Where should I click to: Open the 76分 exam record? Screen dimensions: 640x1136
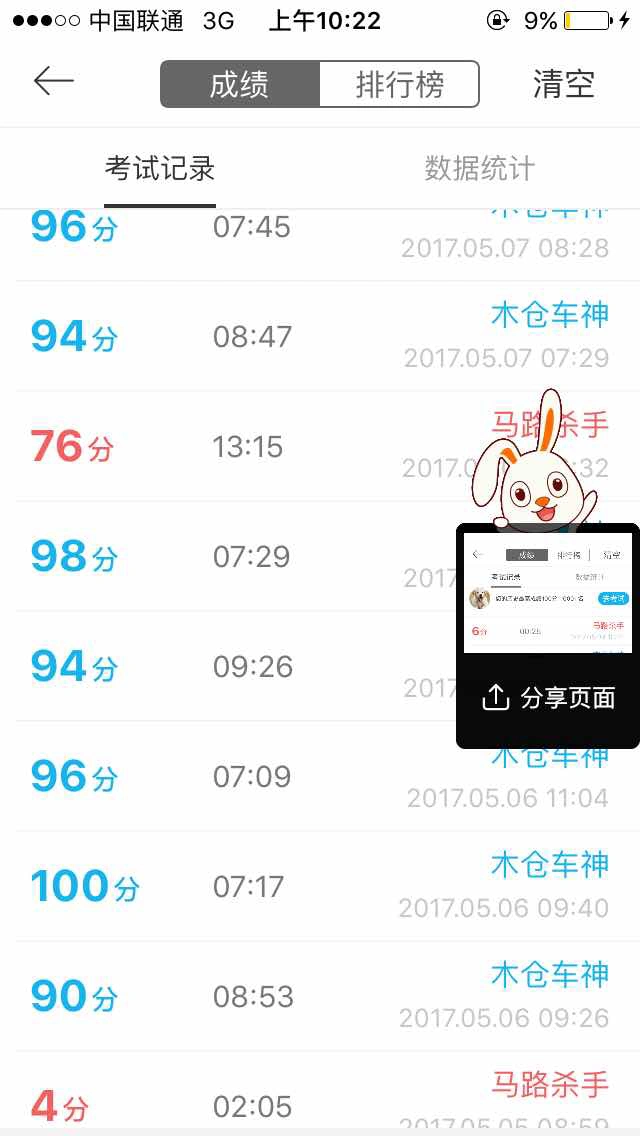(x=320, y=446)
